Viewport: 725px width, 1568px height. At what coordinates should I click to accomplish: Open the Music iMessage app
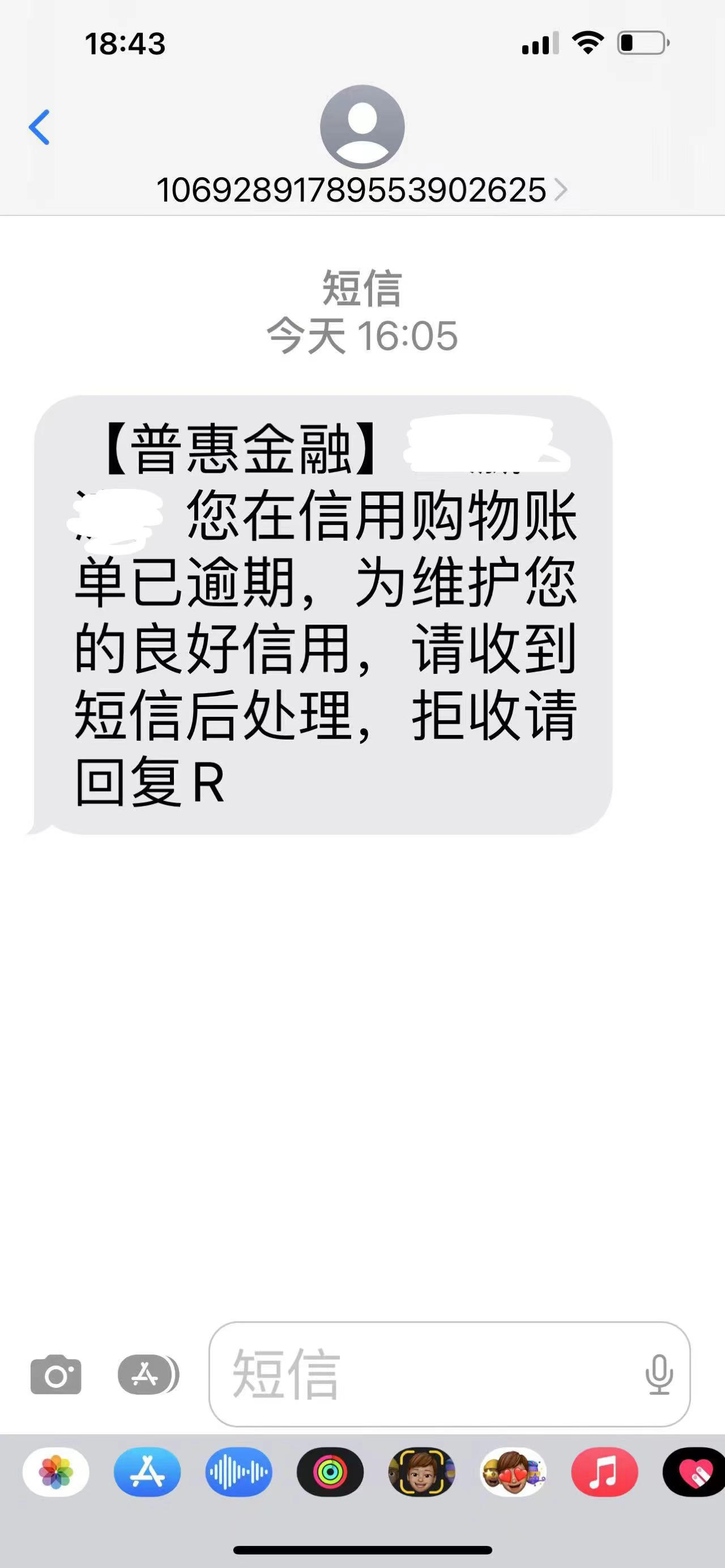tap(604, 1472)
